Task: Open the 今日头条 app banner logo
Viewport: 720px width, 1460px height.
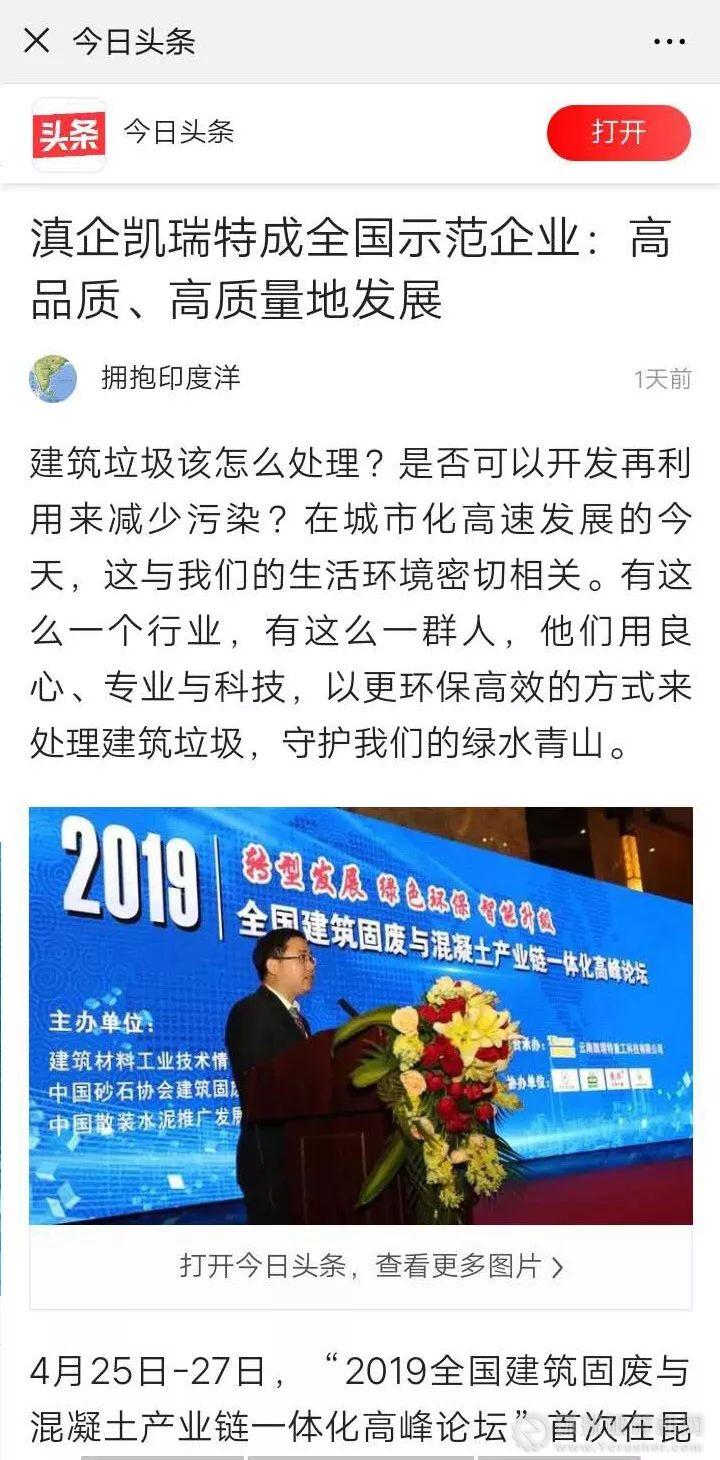Action: pyautogui.click(x=68, y=134)
